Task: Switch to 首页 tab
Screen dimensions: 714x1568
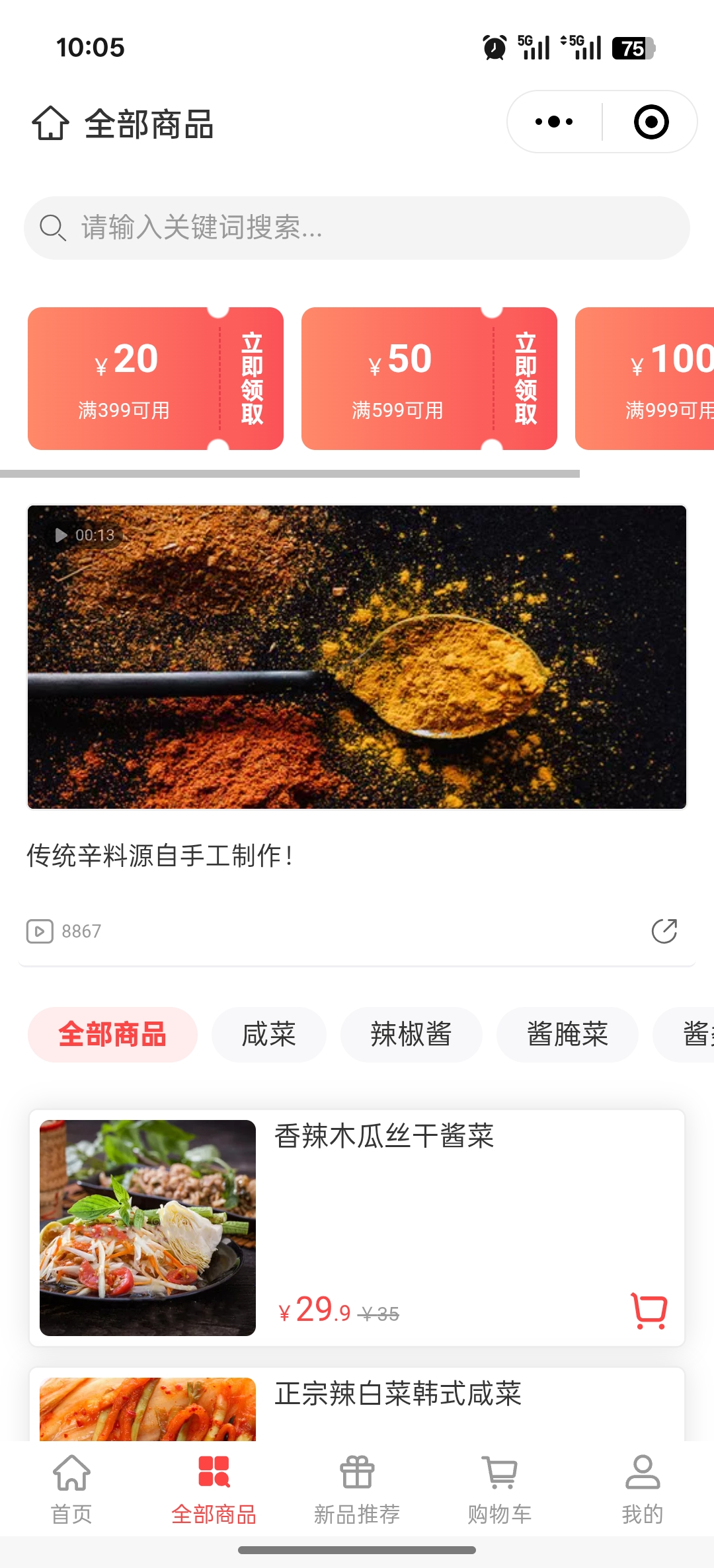Action: [x=71, y=1487]
